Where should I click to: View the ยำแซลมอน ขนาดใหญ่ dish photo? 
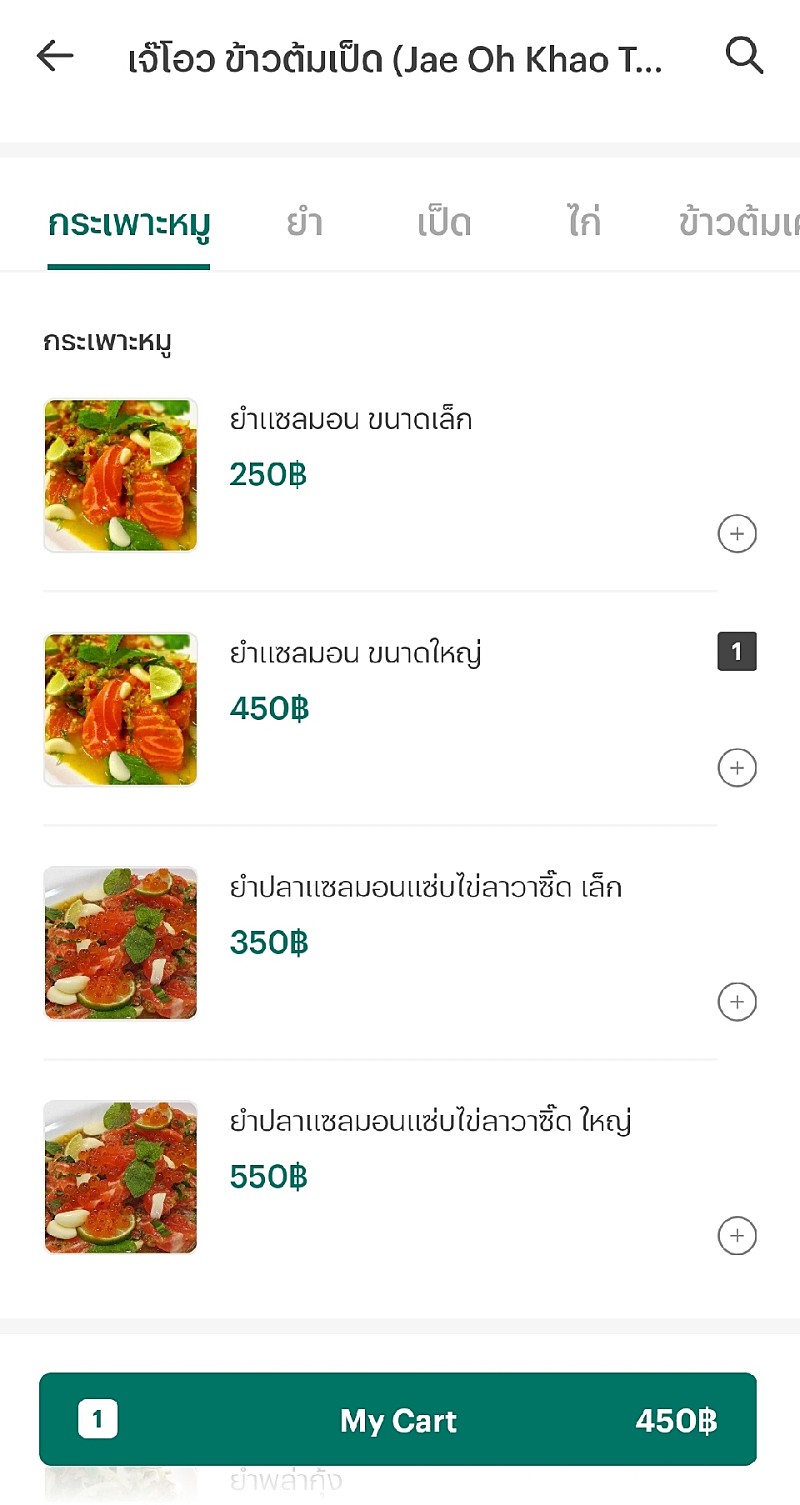(120, 709)
